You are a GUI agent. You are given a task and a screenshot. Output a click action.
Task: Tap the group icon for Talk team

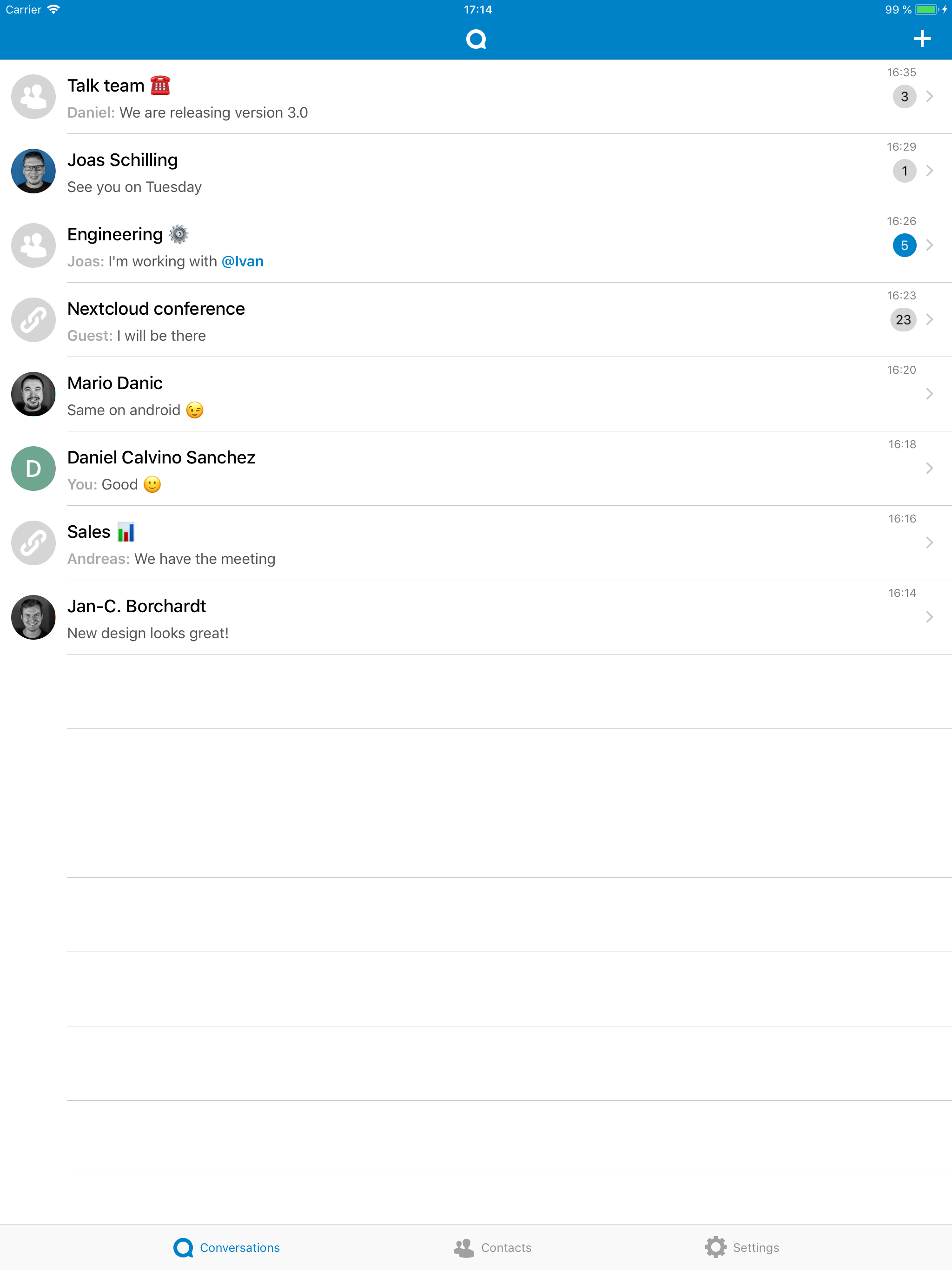click(33, 96)
